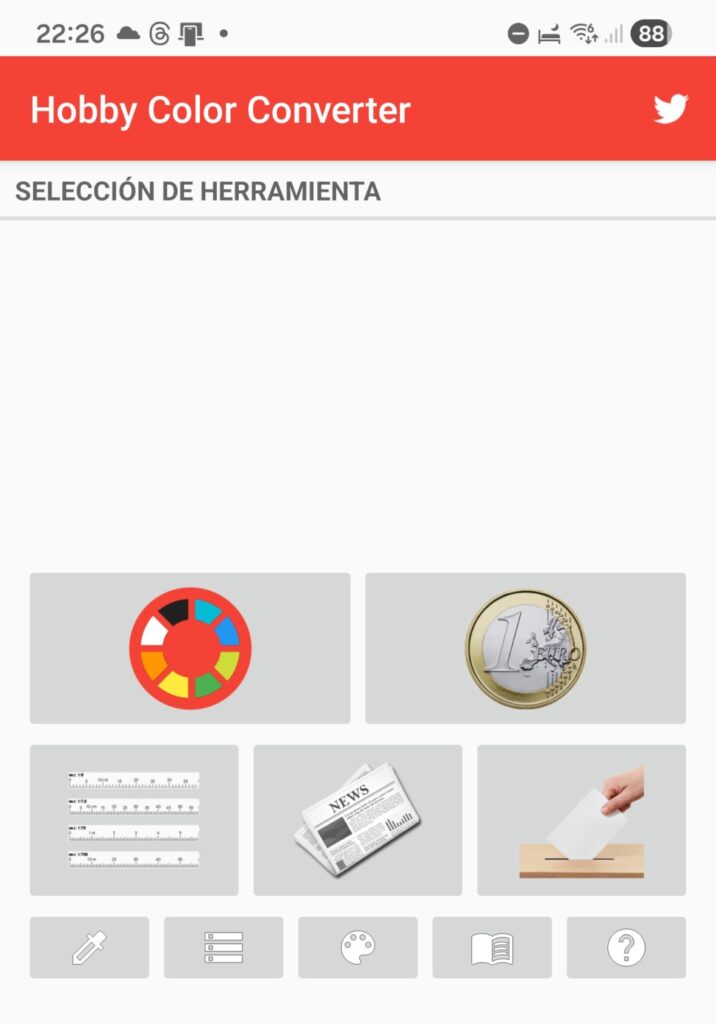The height and width of the screenshot is (1024, 716).
Task: Open the open-book guide button
Action: 491,947
